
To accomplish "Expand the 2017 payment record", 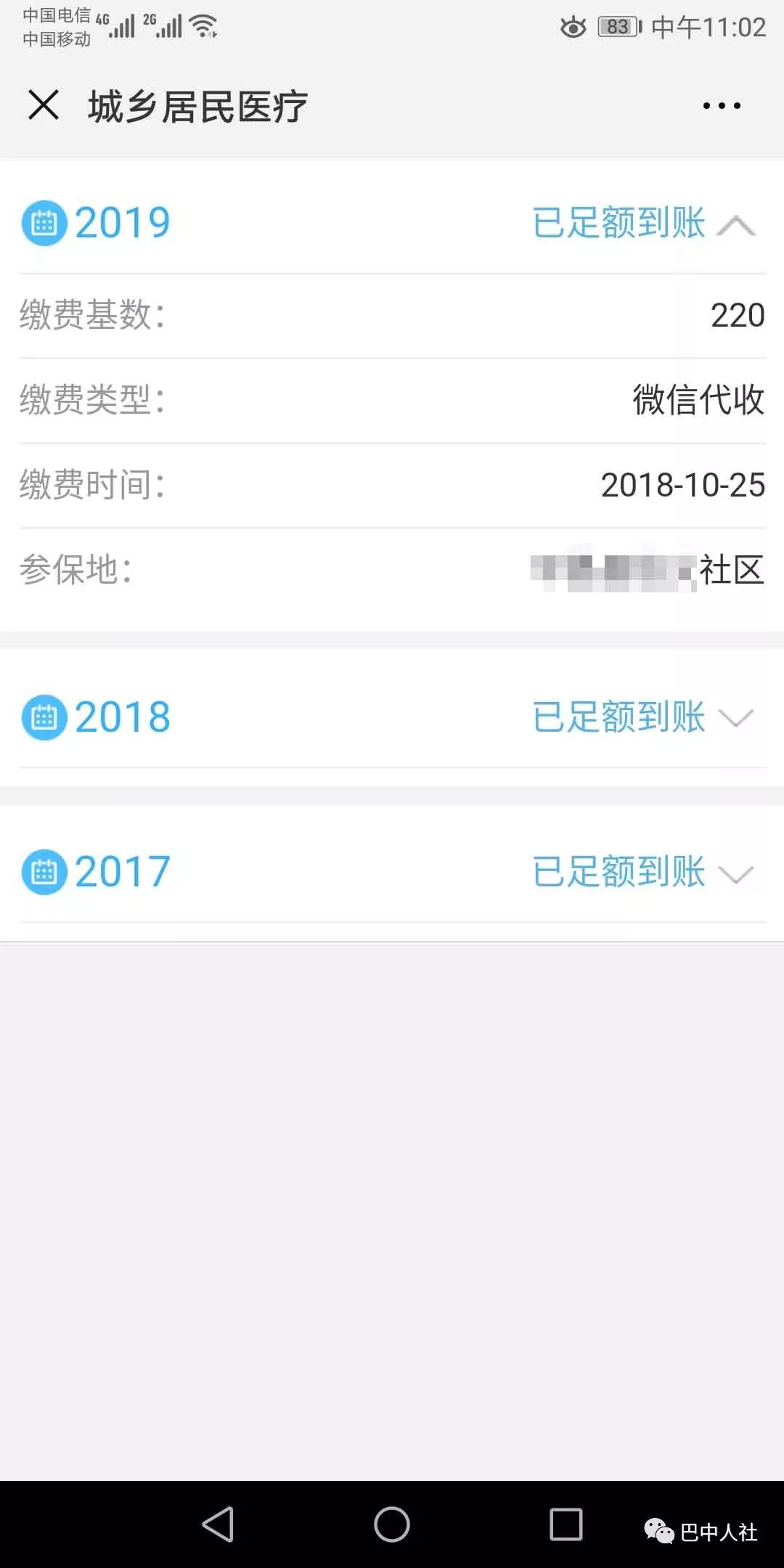I will click(x=736, y=873).
